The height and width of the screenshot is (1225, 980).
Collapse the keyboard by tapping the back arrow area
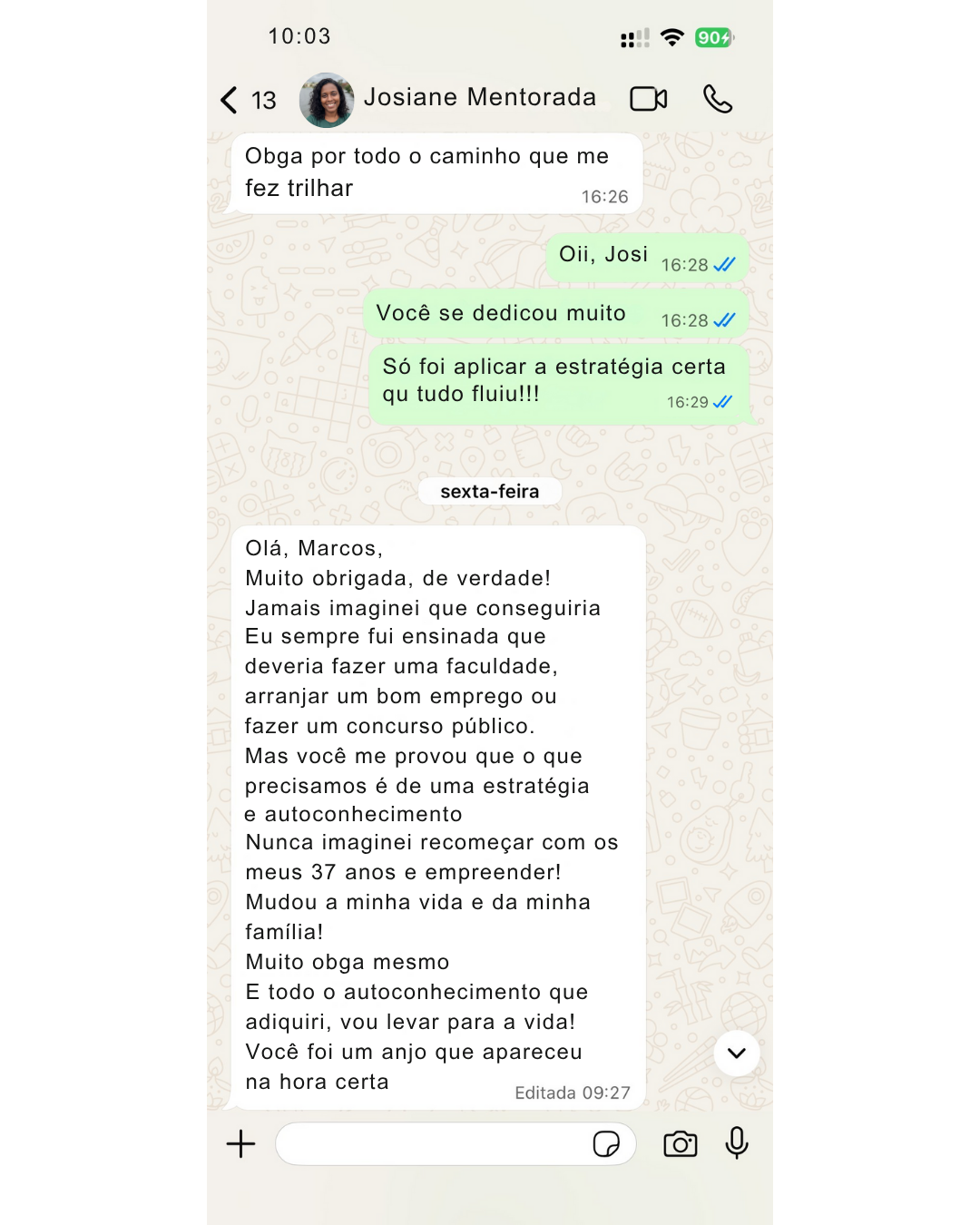point(229,100)
